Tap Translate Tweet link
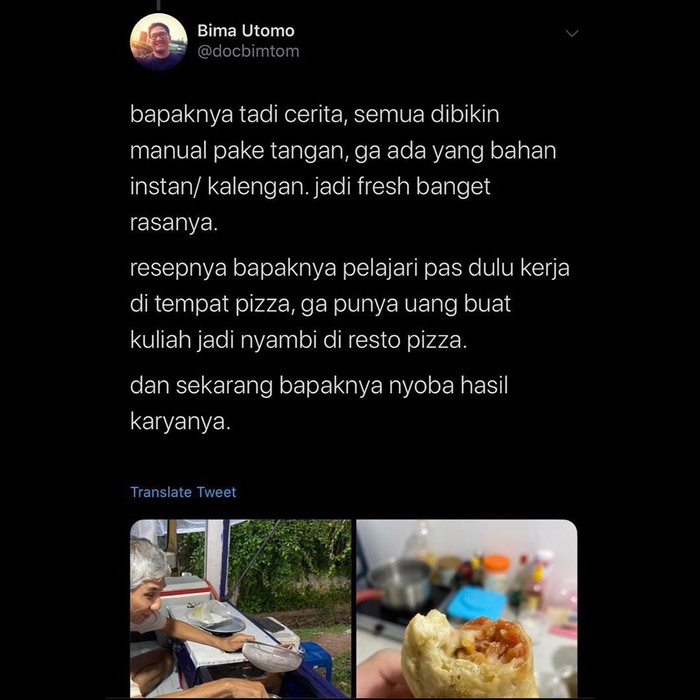This screenshot has width=700, height=700. pos(183,492)
